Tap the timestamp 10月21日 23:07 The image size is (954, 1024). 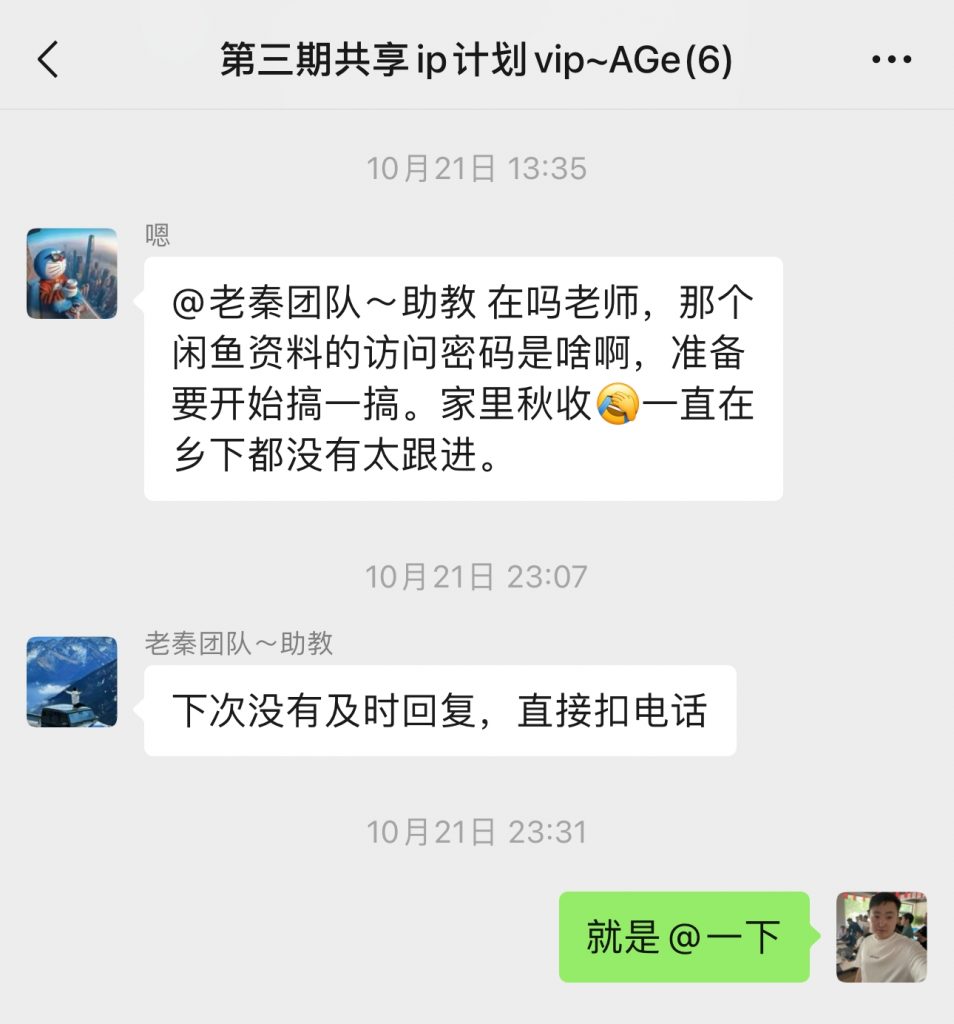pyautogui.click(x=477, y=575)
